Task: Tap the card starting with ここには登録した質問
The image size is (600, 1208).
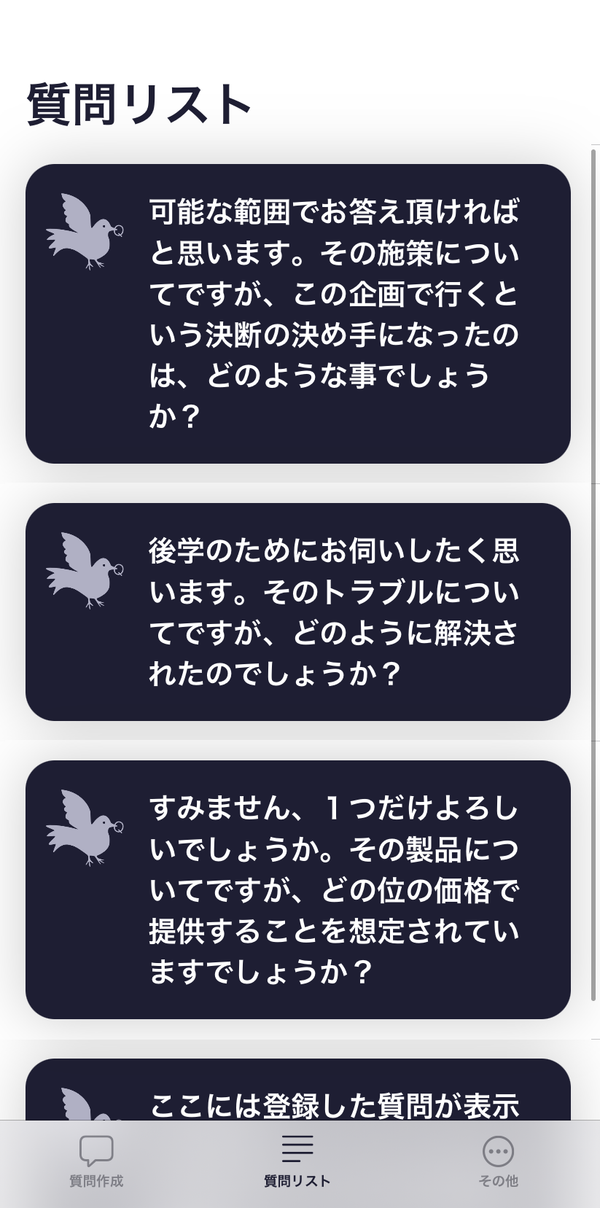Action: [x=298, y=1090]
